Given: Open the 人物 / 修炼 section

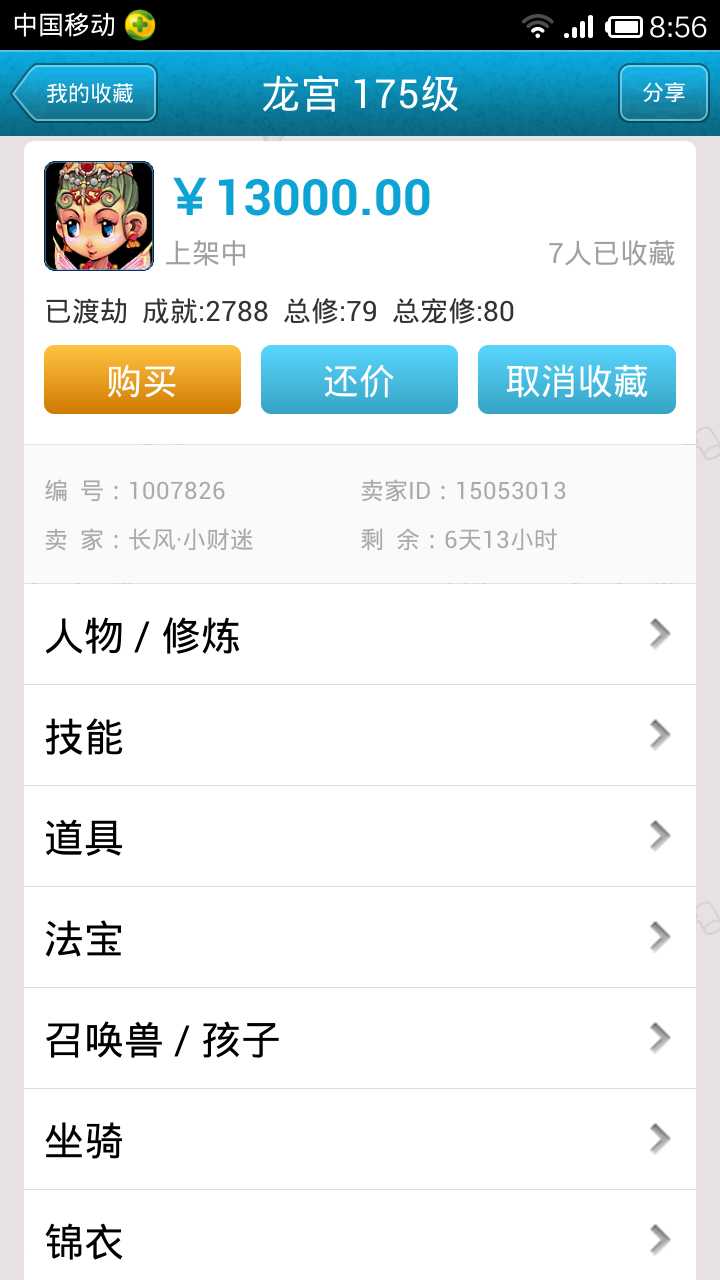Looking at the screenshot, I should pos(359,635).
